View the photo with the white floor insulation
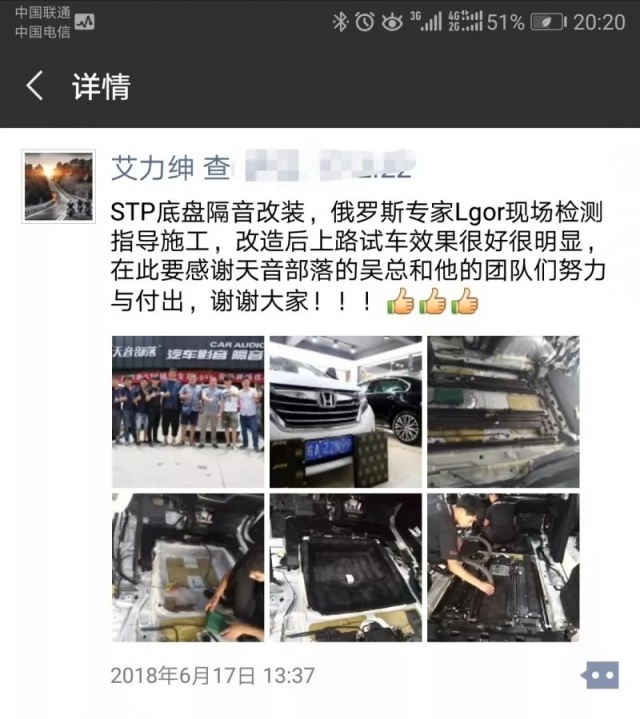This screenshot has height=719, width=640. pos(188,567)
